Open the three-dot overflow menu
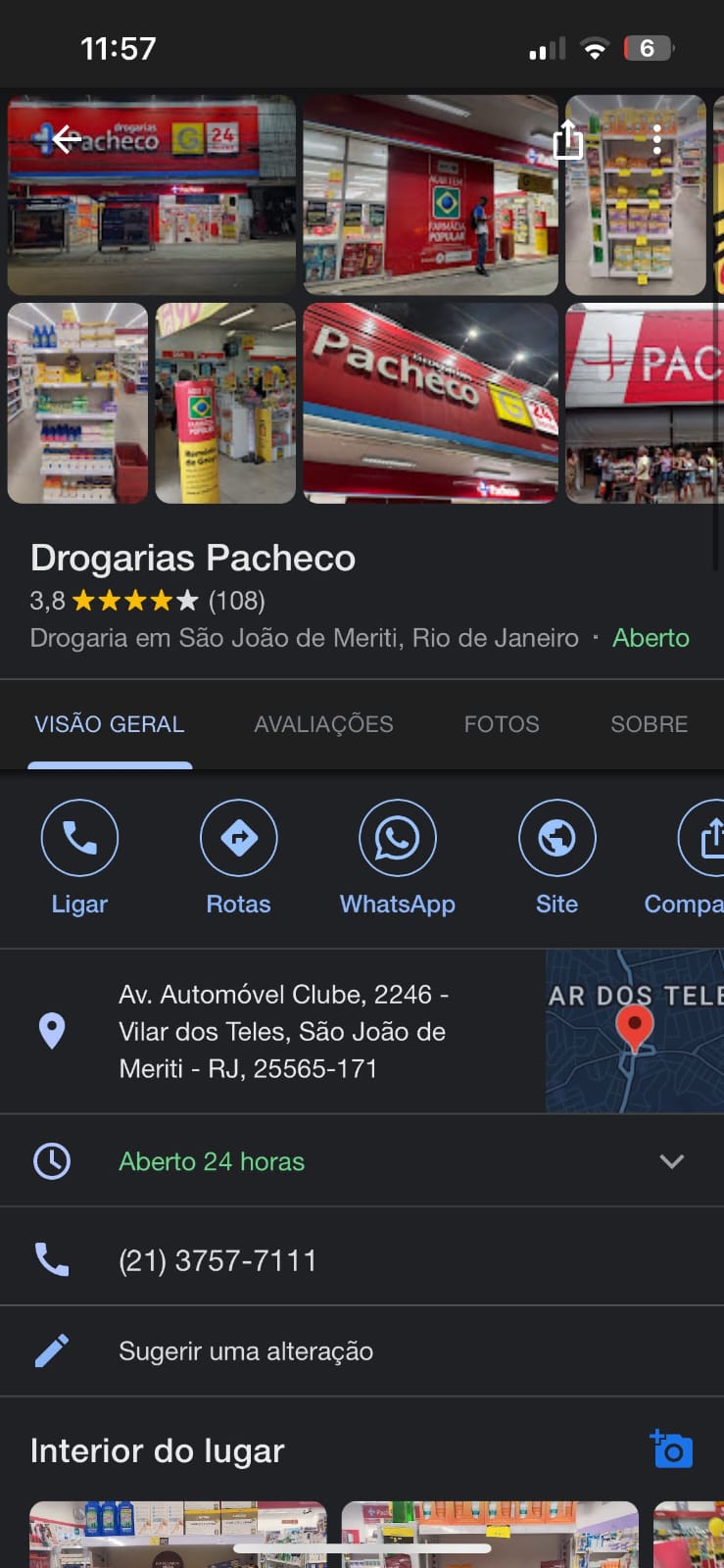Viewport: 724px width, 1568px height. coord(656,139)
